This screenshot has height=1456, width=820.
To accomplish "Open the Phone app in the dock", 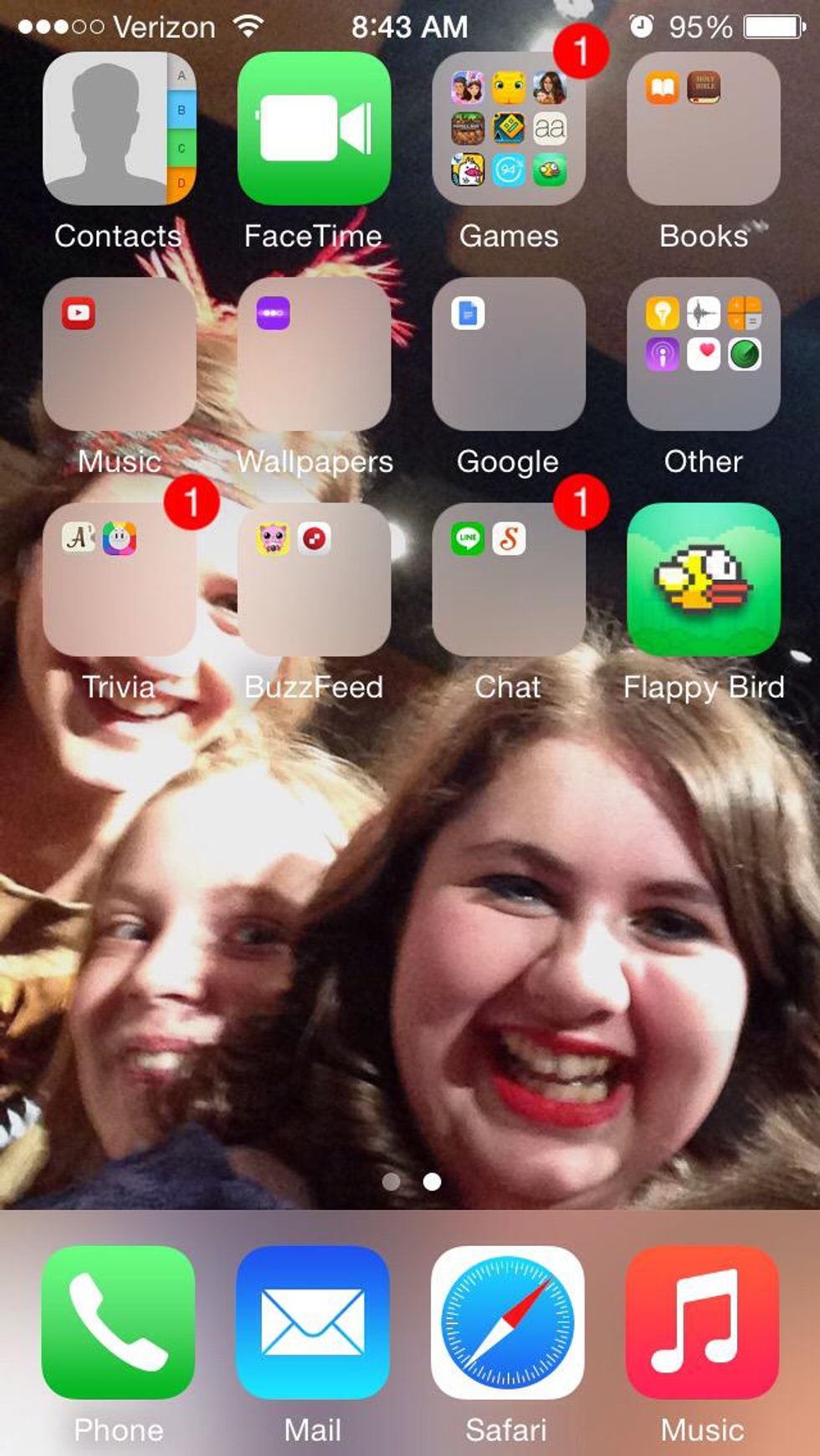I will 119,1322.
